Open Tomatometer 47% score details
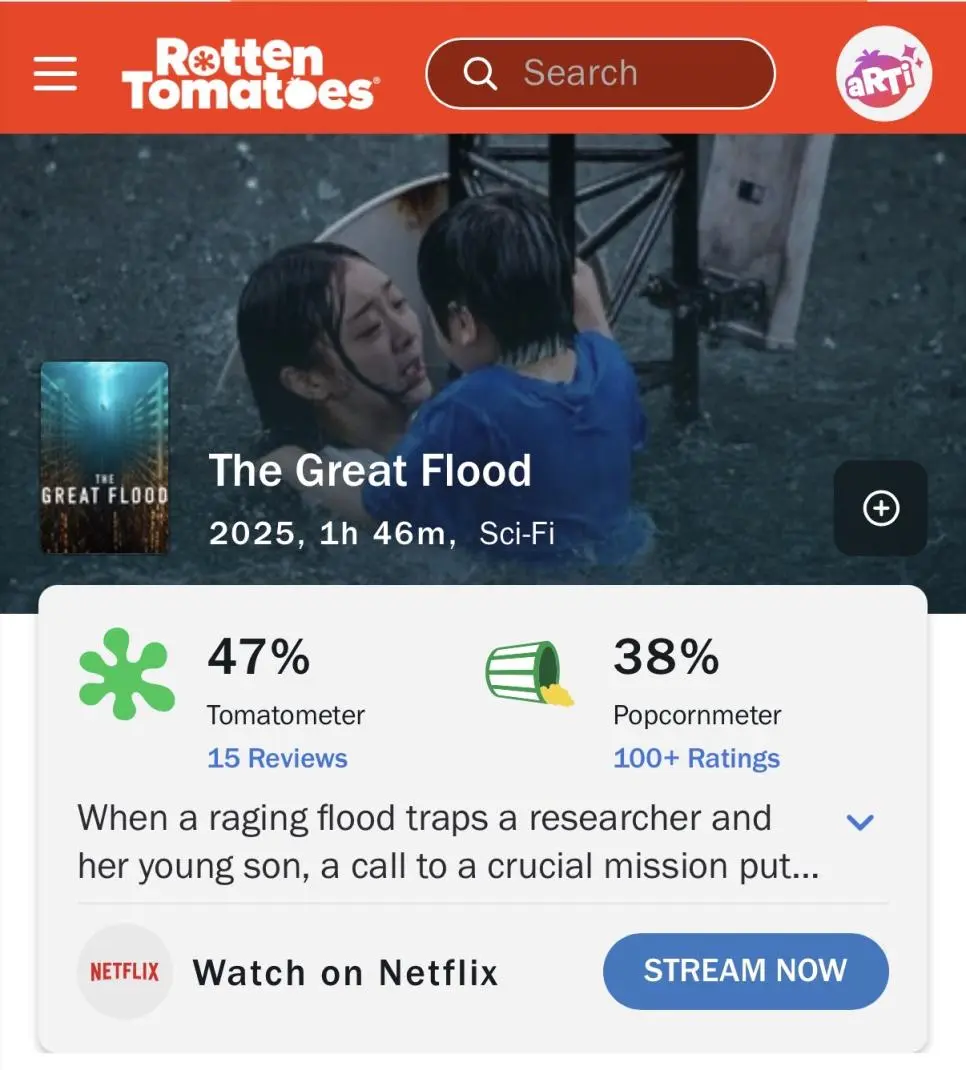 (x=258, y=658)
